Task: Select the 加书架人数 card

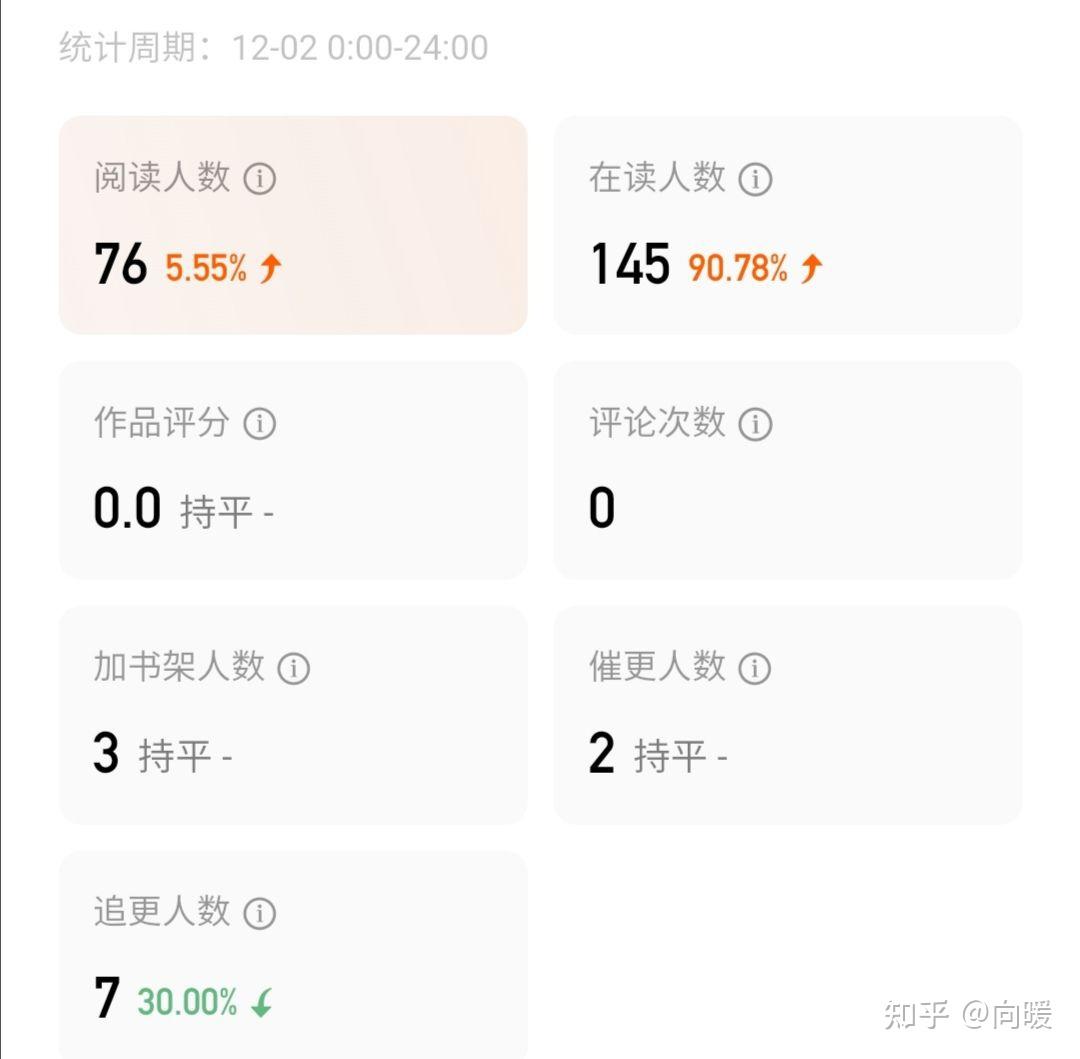Action: 293,715
